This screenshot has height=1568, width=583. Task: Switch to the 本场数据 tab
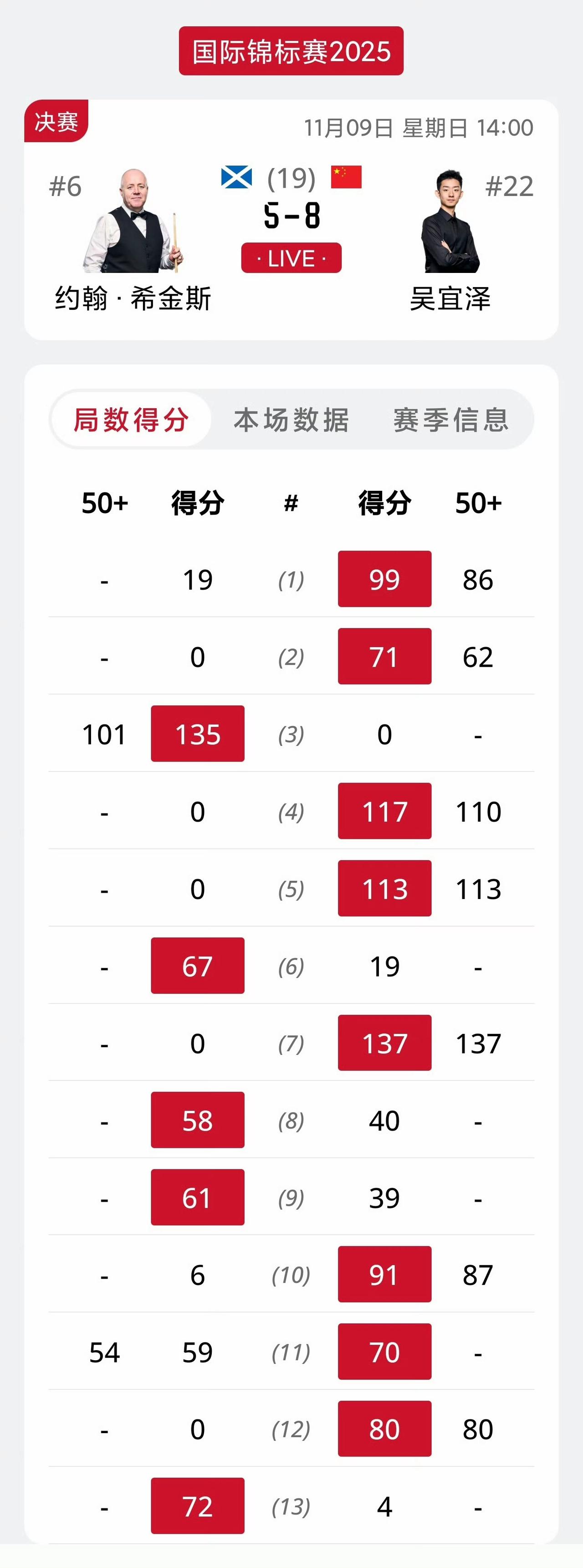tap(291, 420)
